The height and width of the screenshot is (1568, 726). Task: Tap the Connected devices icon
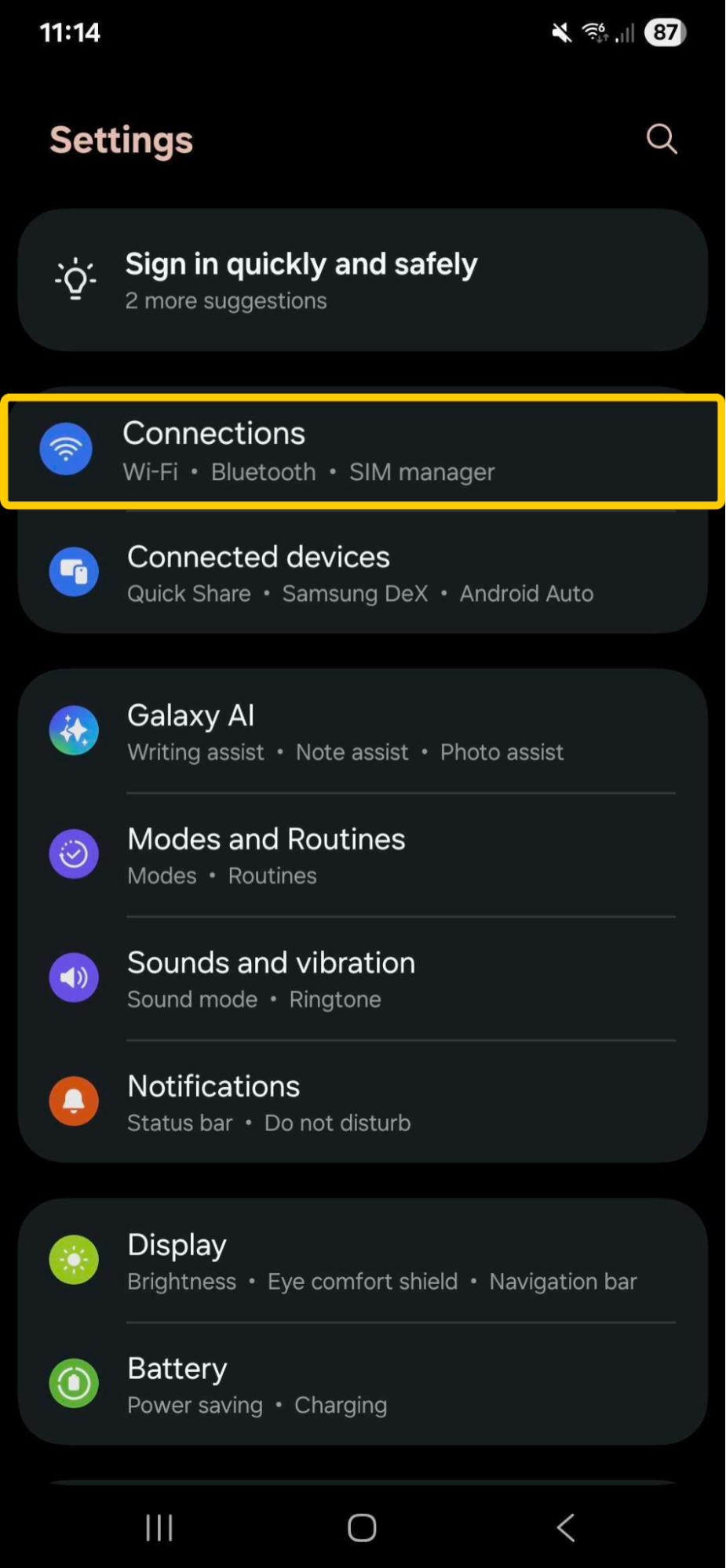(73, 572)
